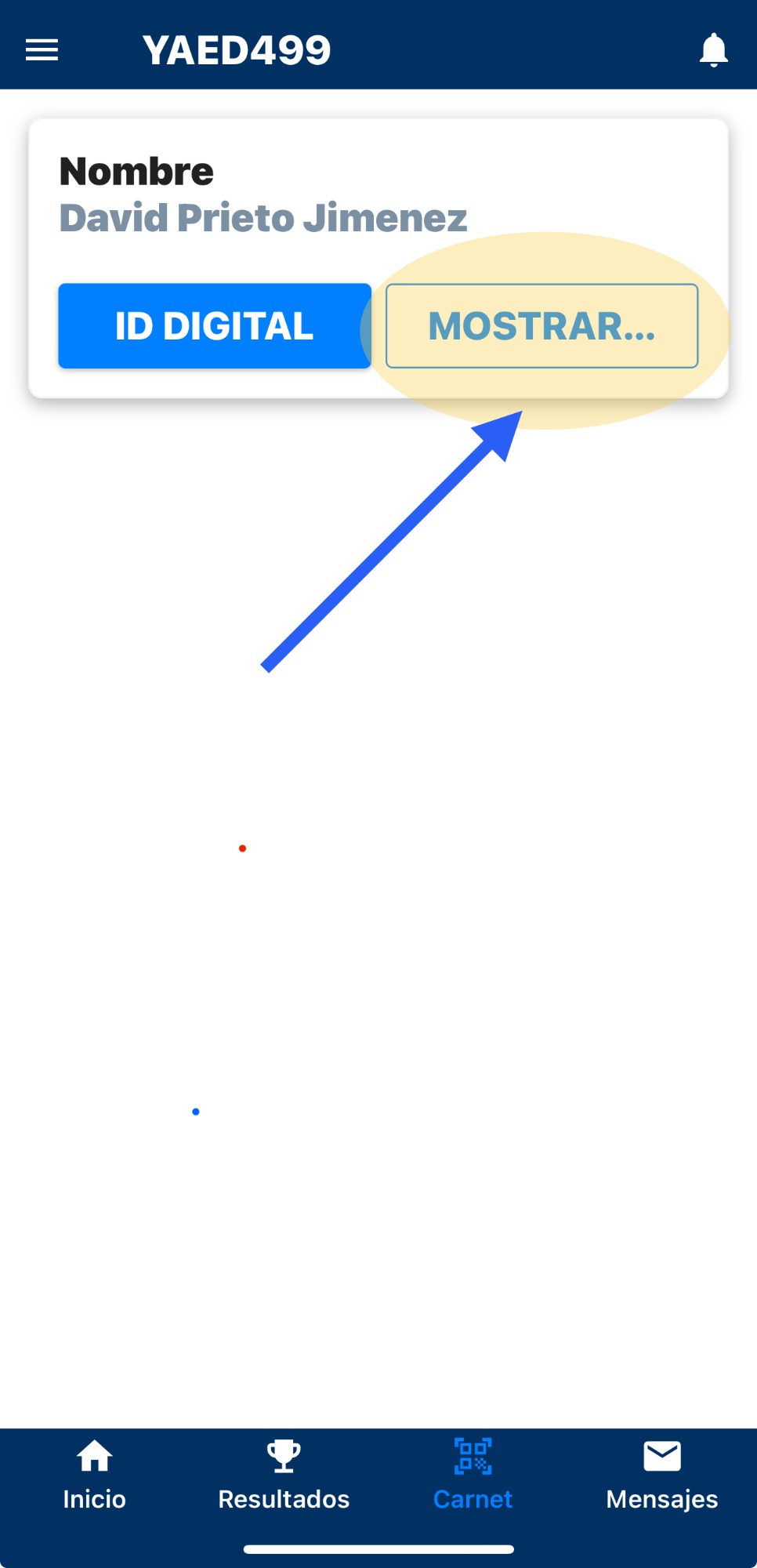This screenshot has height=1568, width=757.
Task: Tap the ID DIGITAL button
Action: tap(215, 326)
